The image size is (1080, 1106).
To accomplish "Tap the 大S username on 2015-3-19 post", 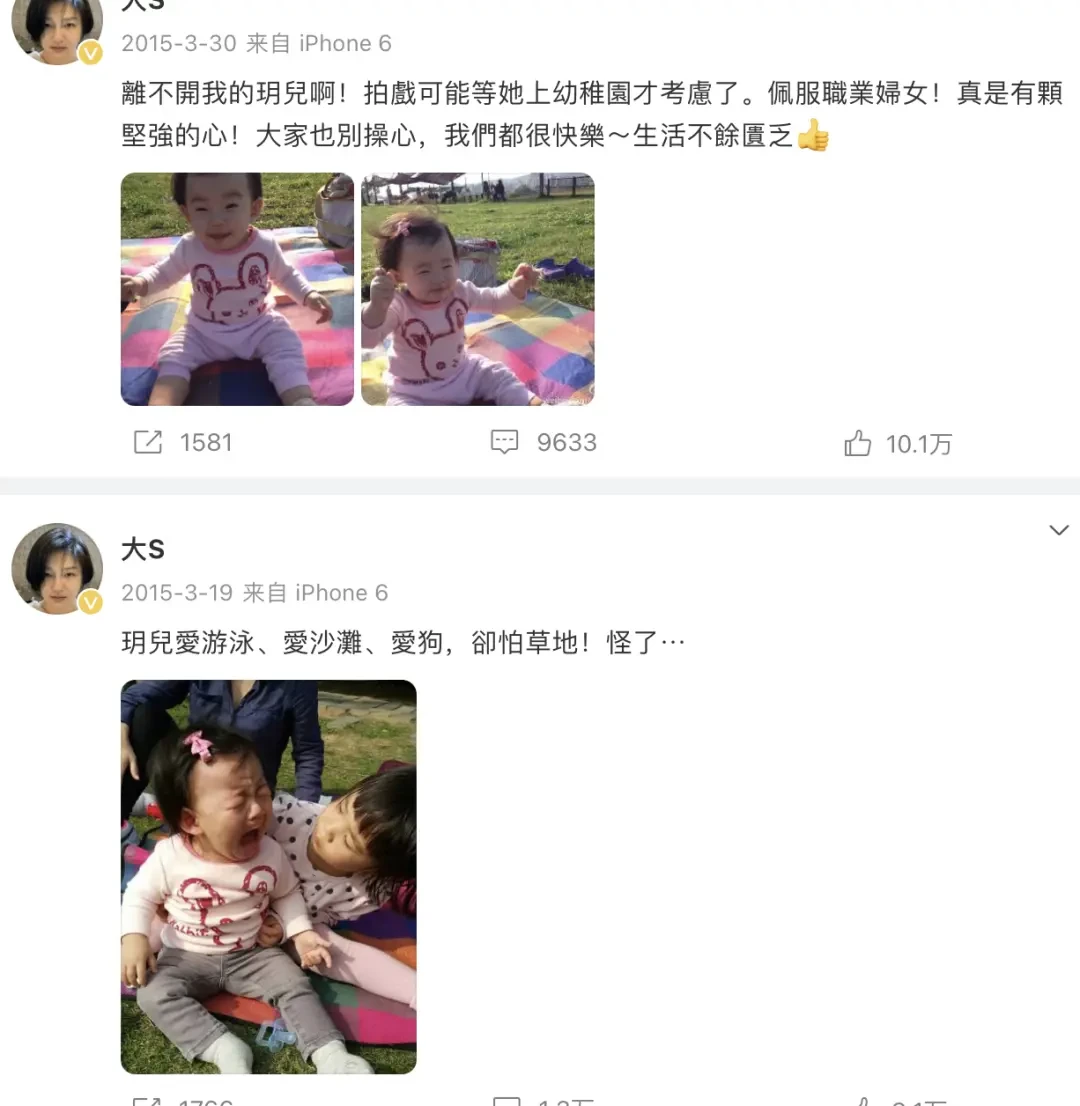I will 143,549.
